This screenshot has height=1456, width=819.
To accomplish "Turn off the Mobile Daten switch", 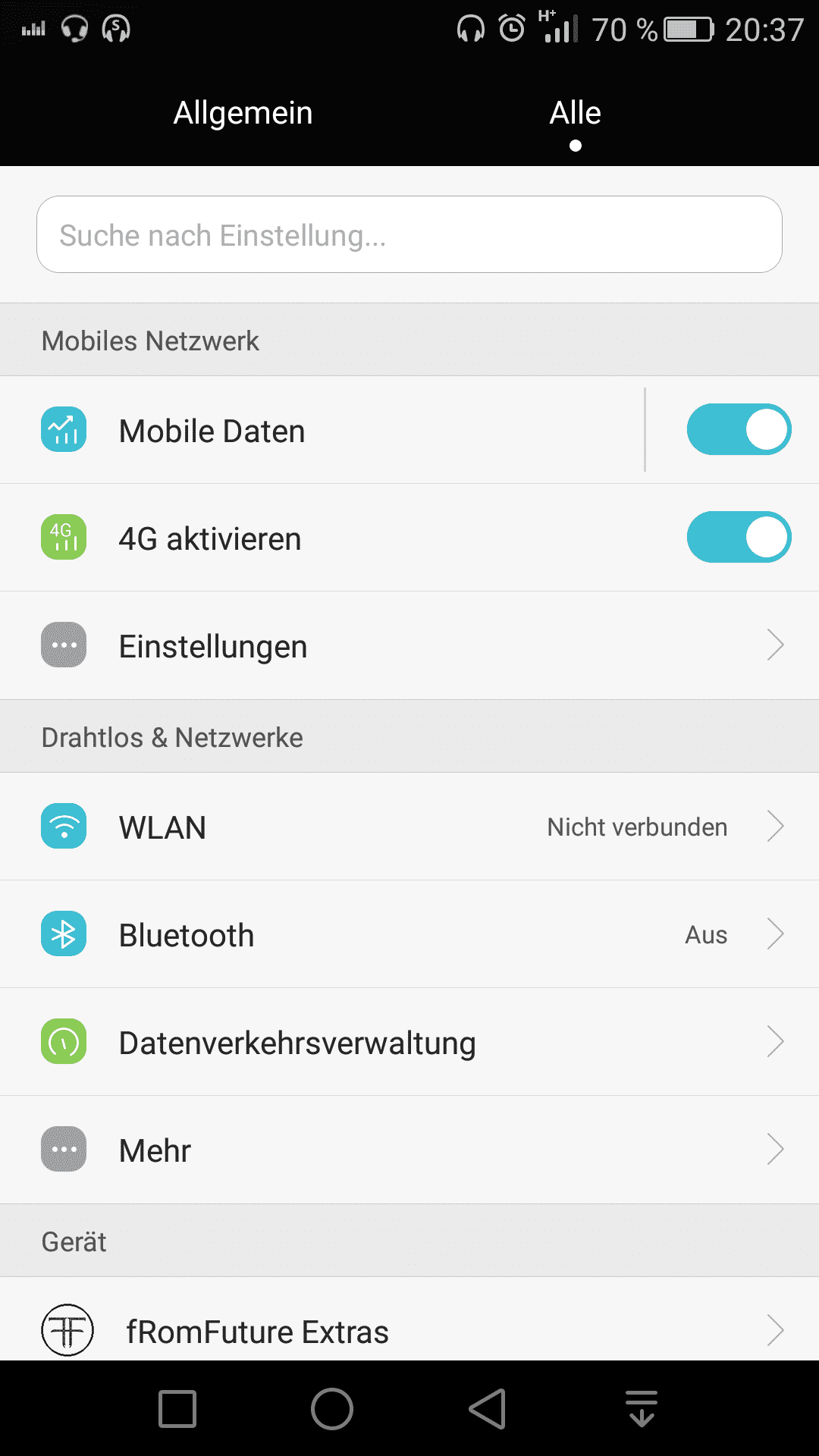I will point(739,429).
